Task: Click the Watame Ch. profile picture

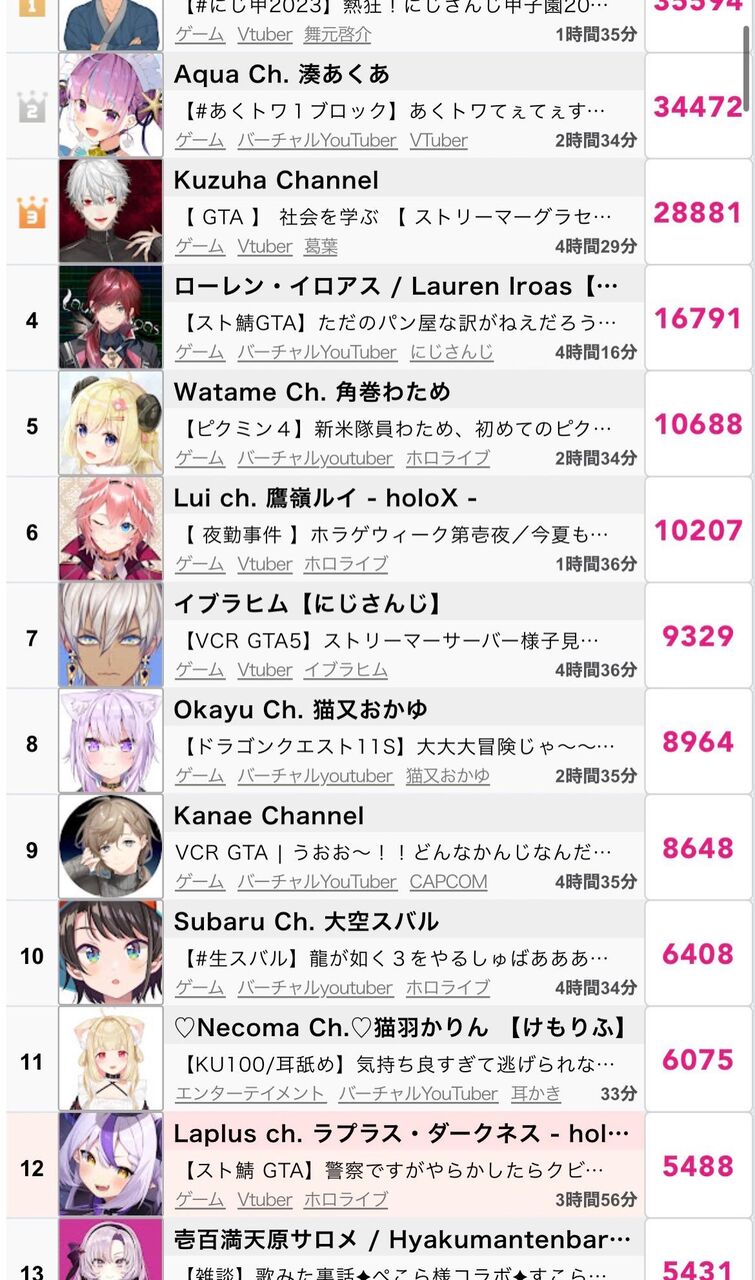Action: coord(110,423)
